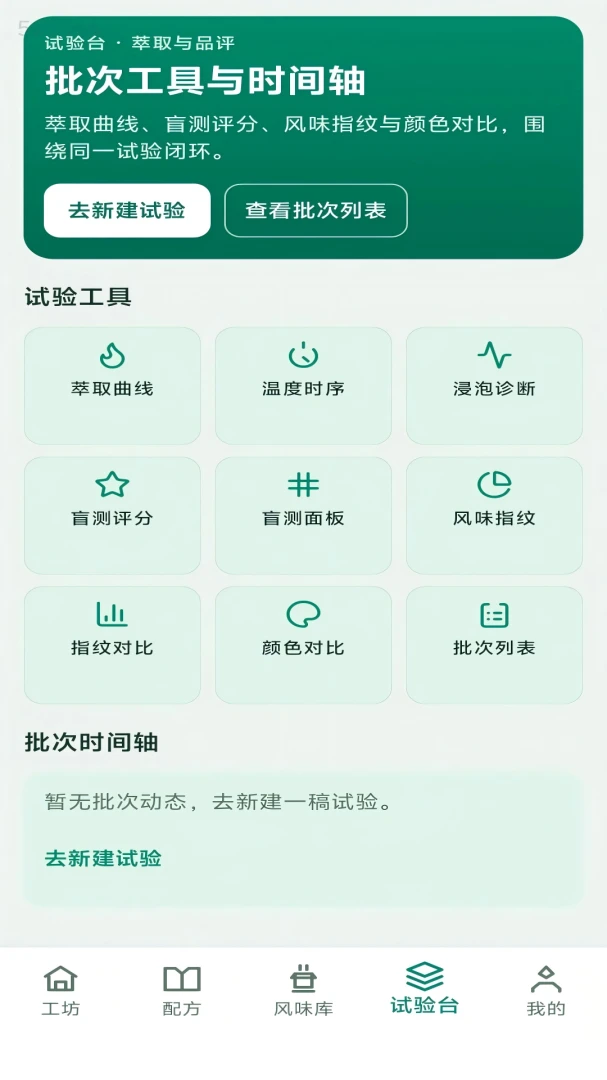Select the 温度时序 tool card
Screen dimensions: 607x1080
coord(303,386)
